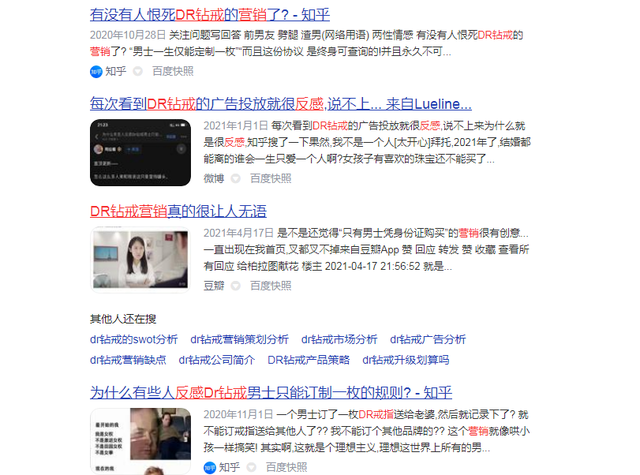Search related query dr钻戒广告分析
Viewport: 640px width, 475px height.
434,339
